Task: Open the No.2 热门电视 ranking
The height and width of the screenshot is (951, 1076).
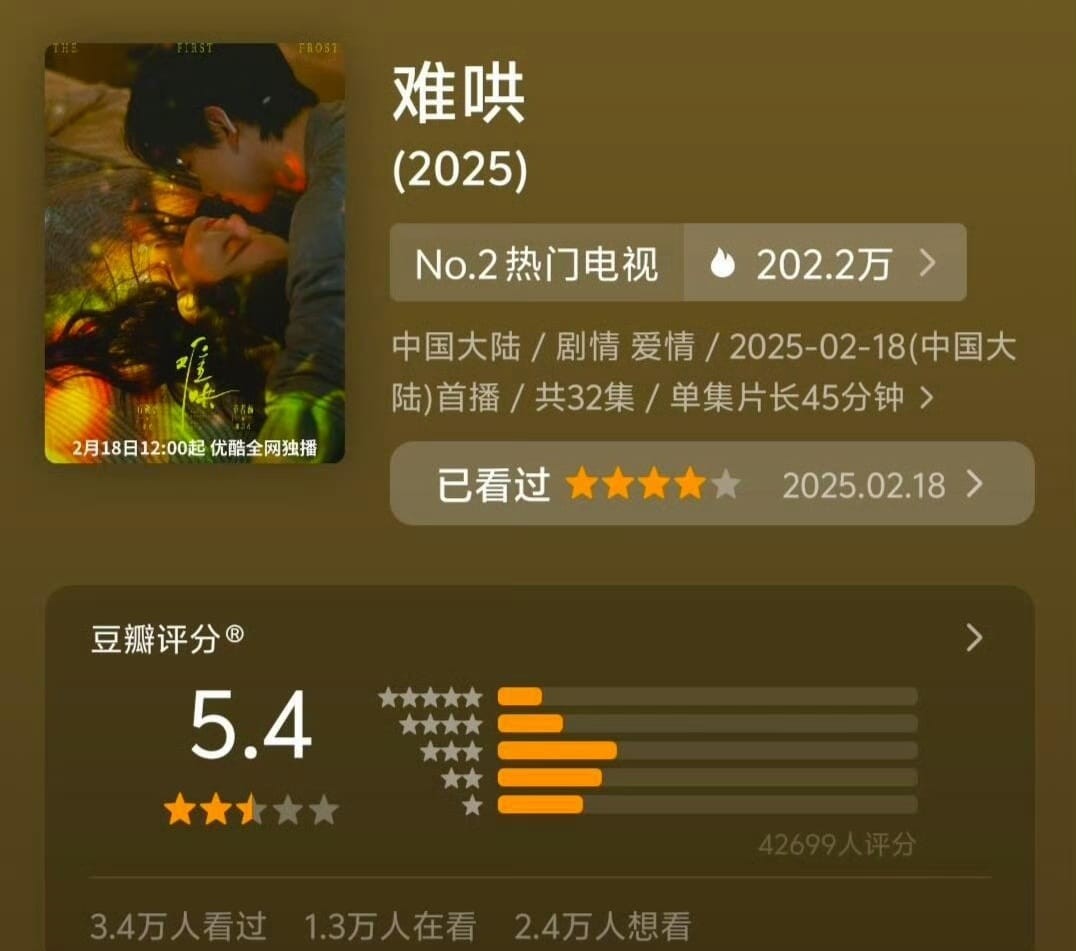Action: [537, 264]
